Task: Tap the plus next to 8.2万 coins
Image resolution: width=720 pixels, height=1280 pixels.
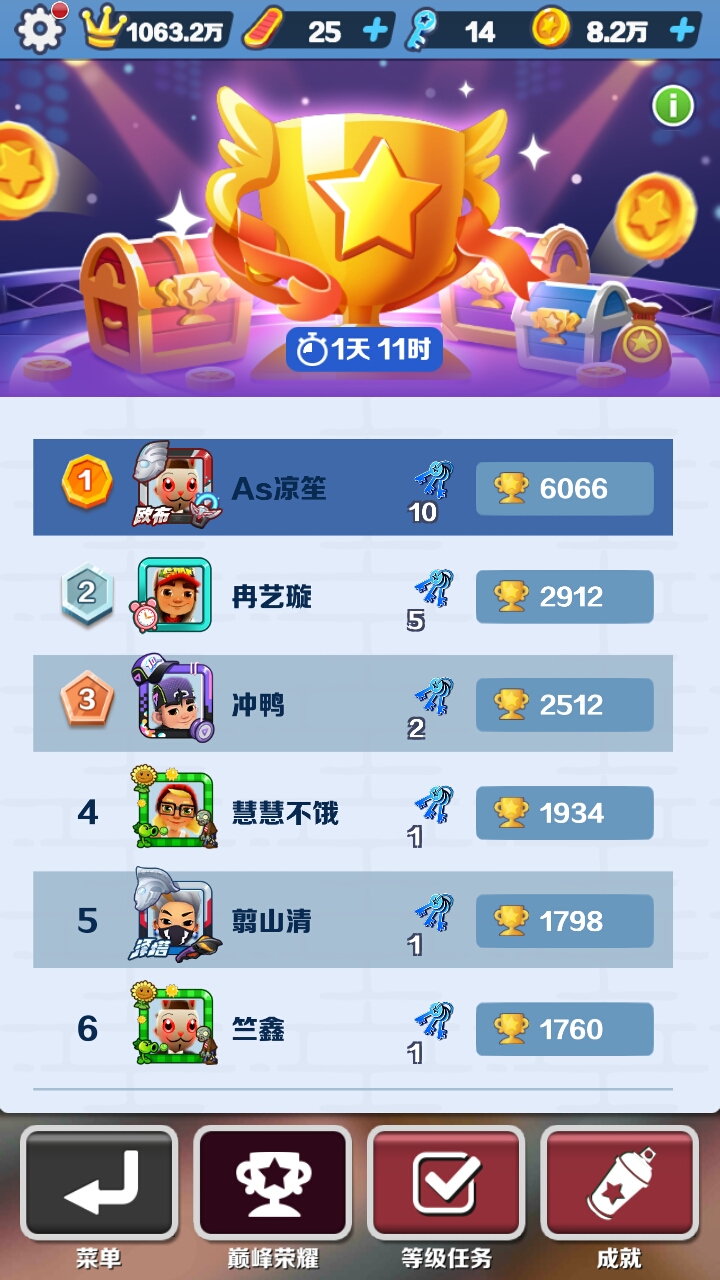Action: (682, 31)
